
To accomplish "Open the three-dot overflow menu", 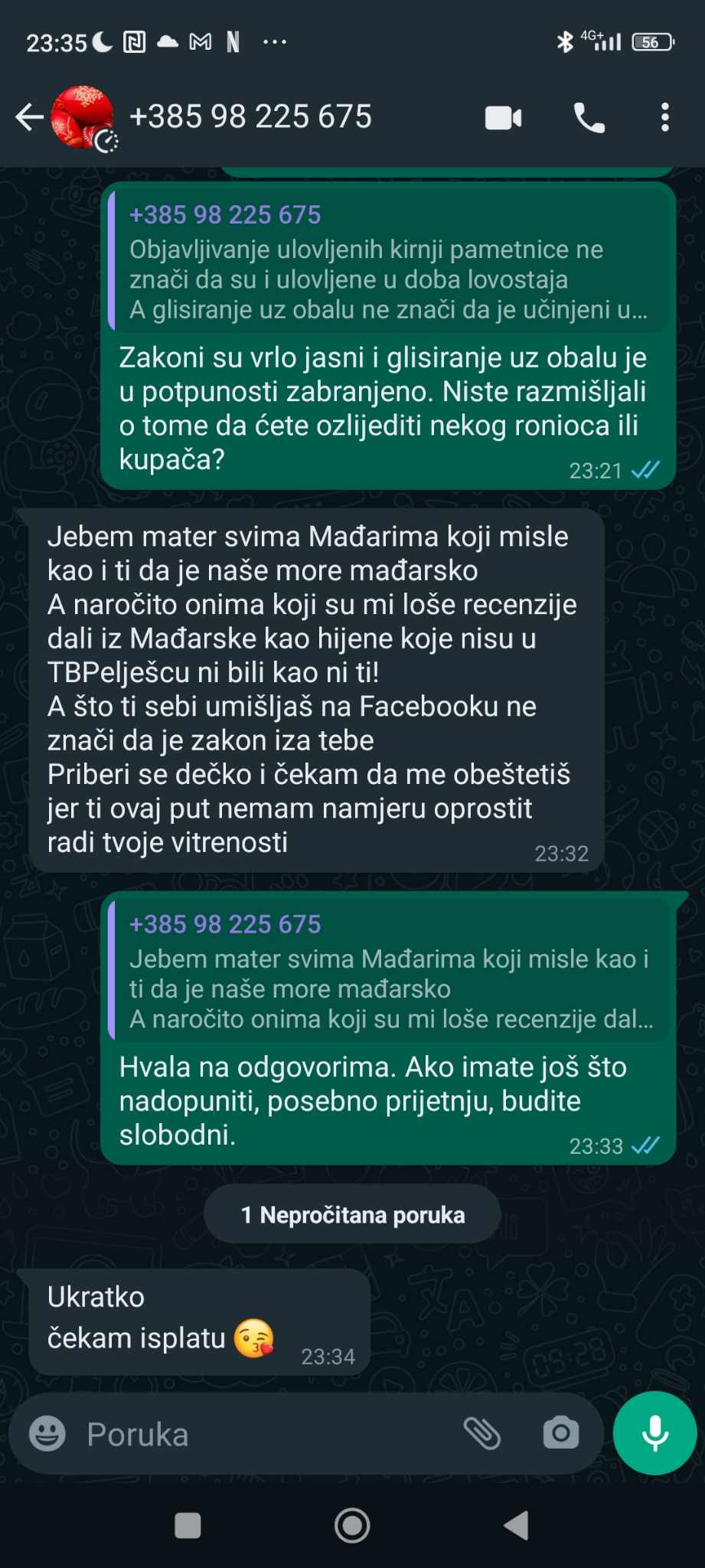I will (664, 119).
